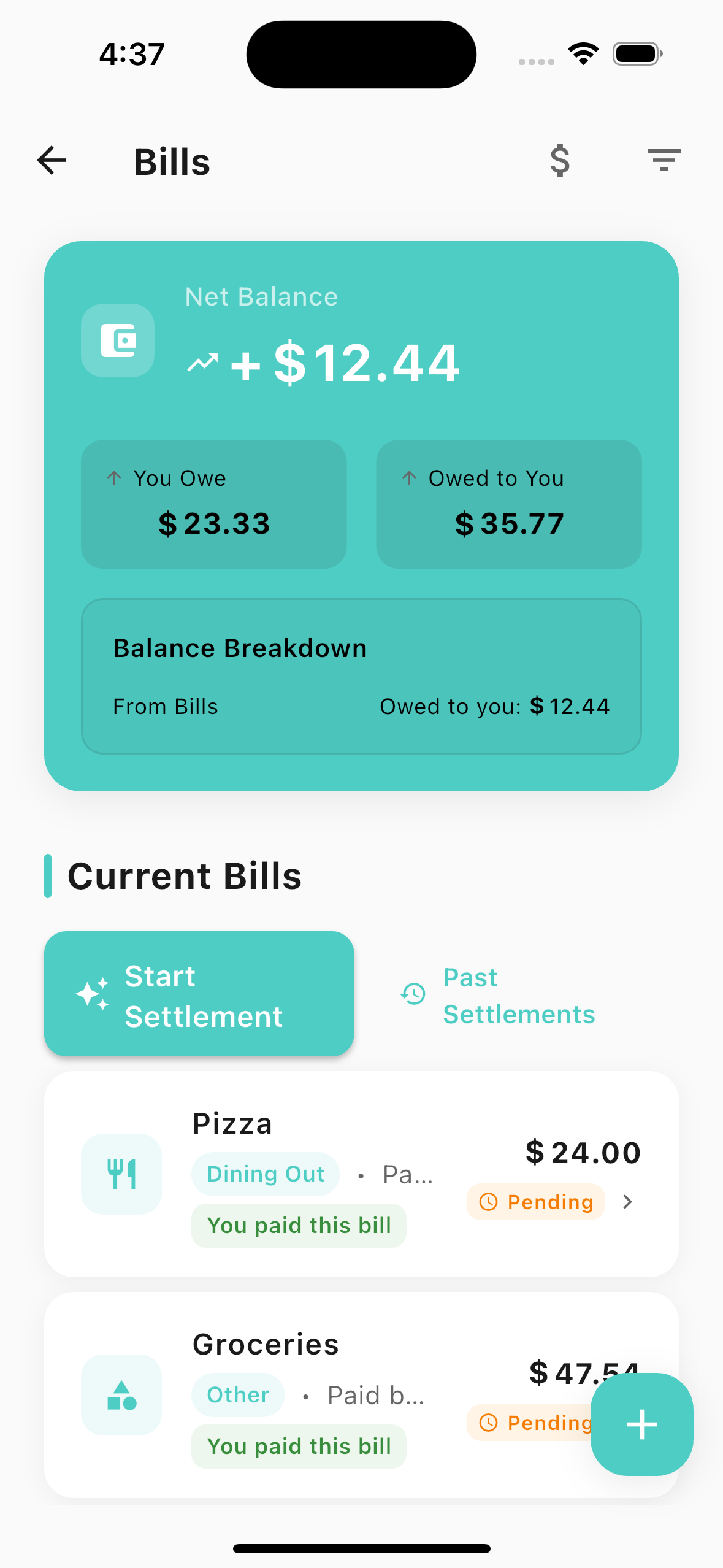The image size is (723, 1568).
Task: Tap the floating plus button to add a bill
Action: pos(641,1424)
